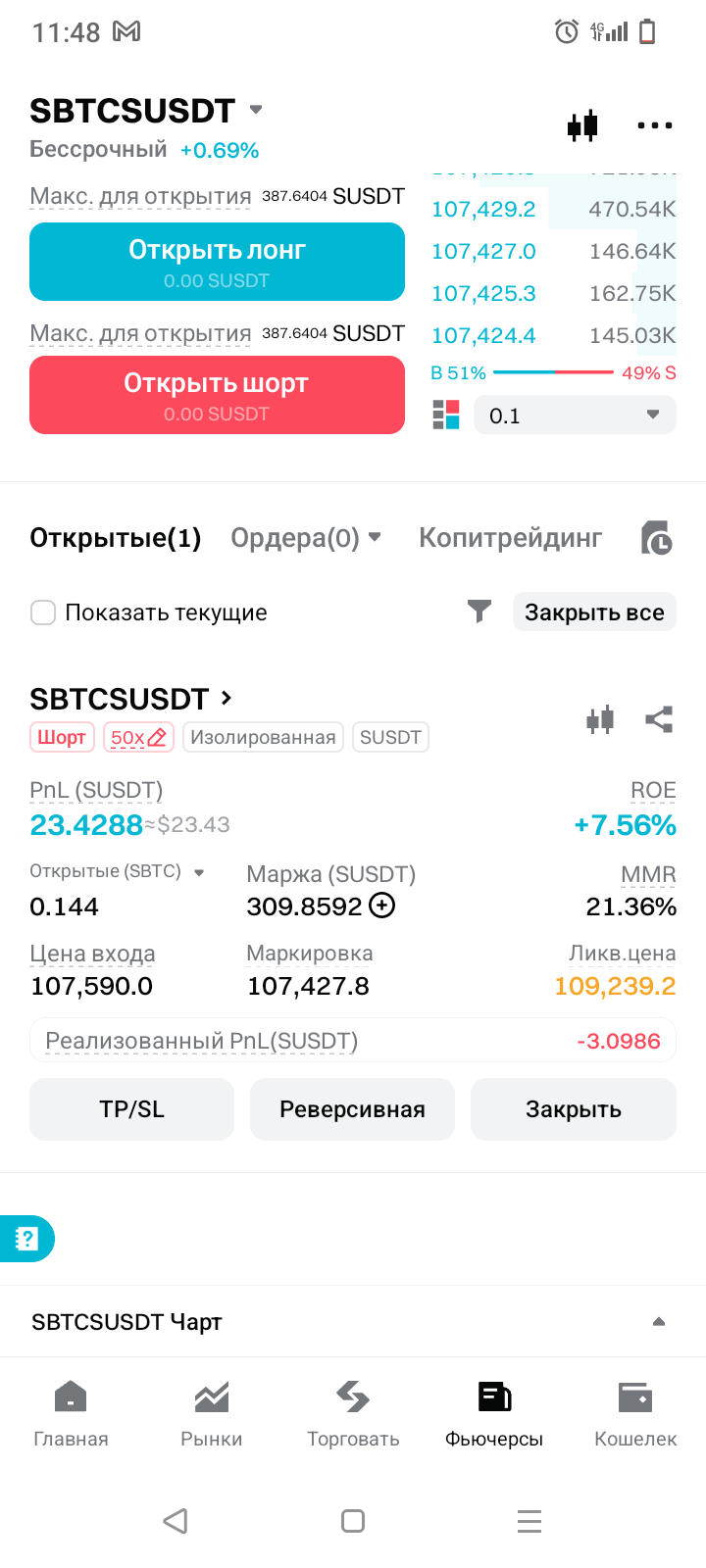Open the candlestick chart icon in header
Screen dimensions: 706x1568
click(582, 125)
